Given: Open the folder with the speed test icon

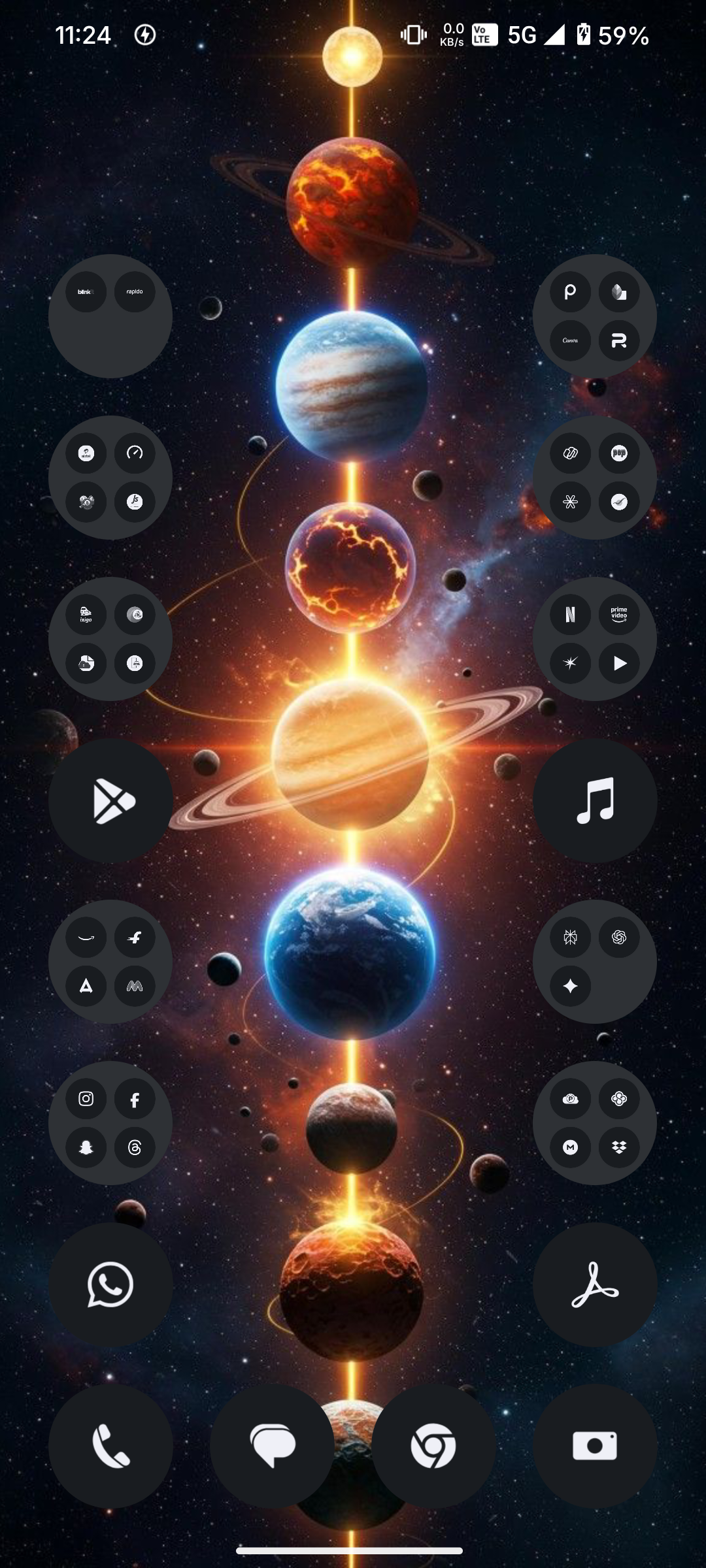Looking at the screenshot, I should point(110,478).
